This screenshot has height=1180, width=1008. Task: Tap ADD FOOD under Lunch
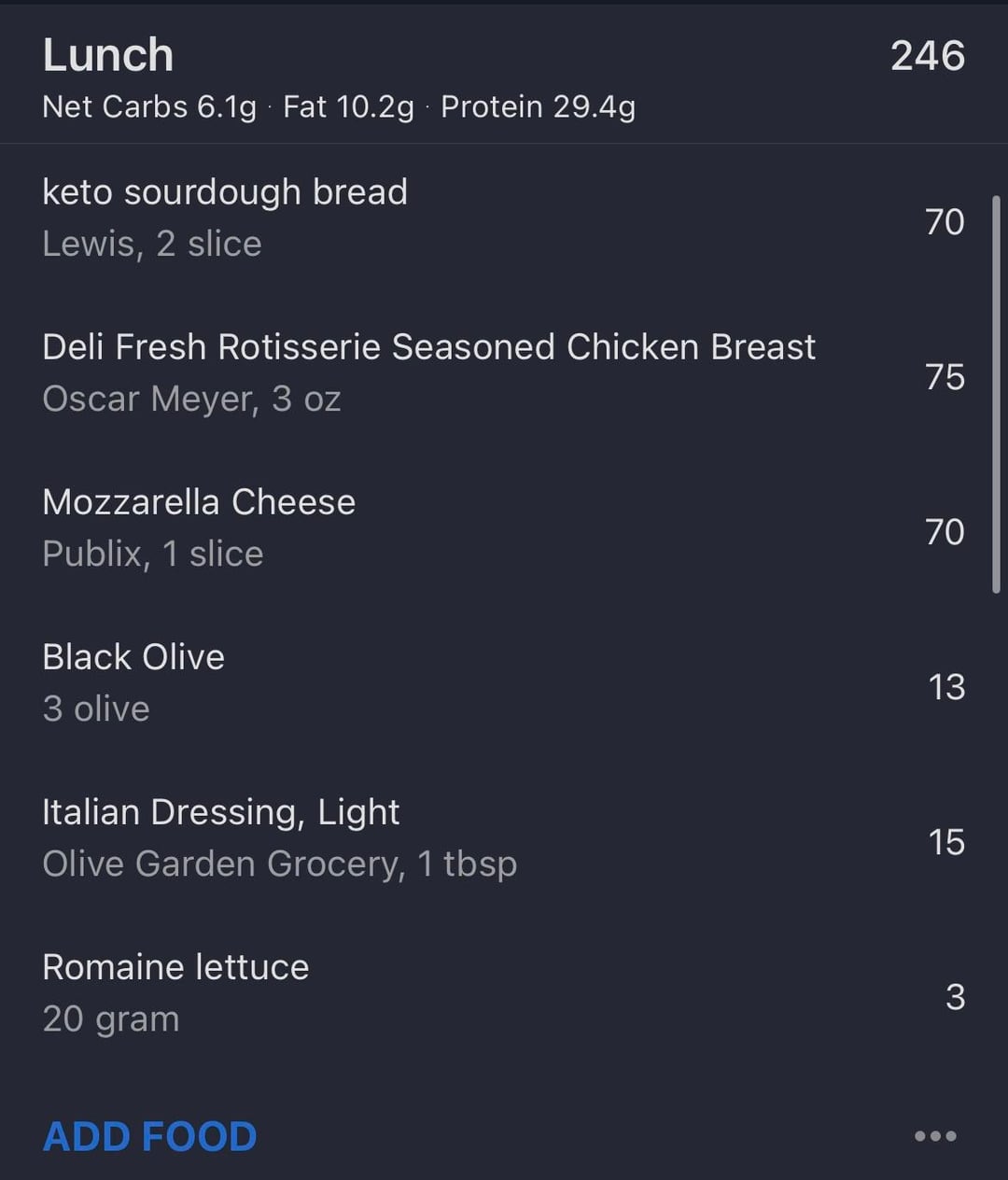149,1136
